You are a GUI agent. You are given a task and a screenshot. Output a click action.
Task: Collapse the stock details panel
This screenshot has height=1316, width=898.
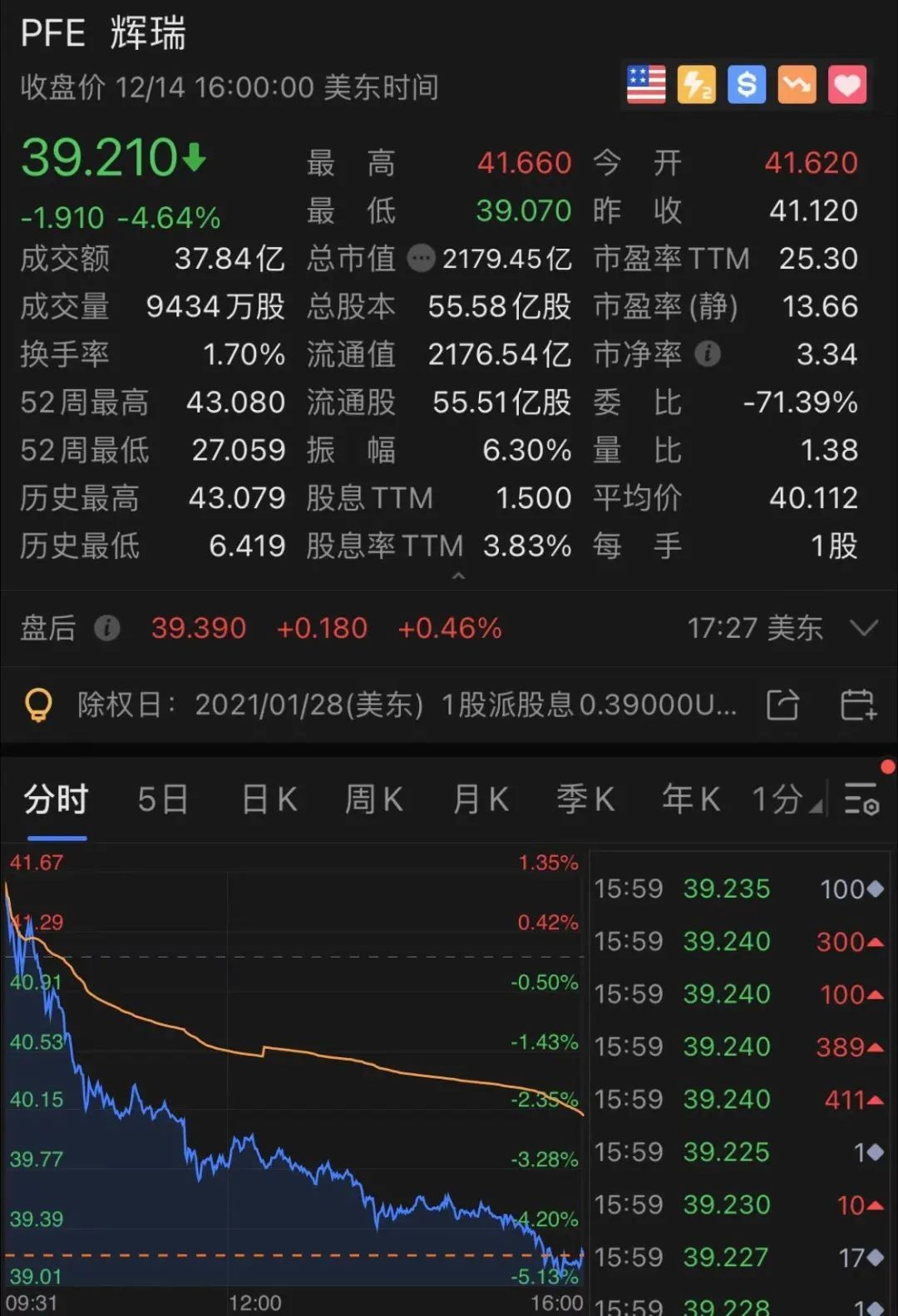click(458, 576)
